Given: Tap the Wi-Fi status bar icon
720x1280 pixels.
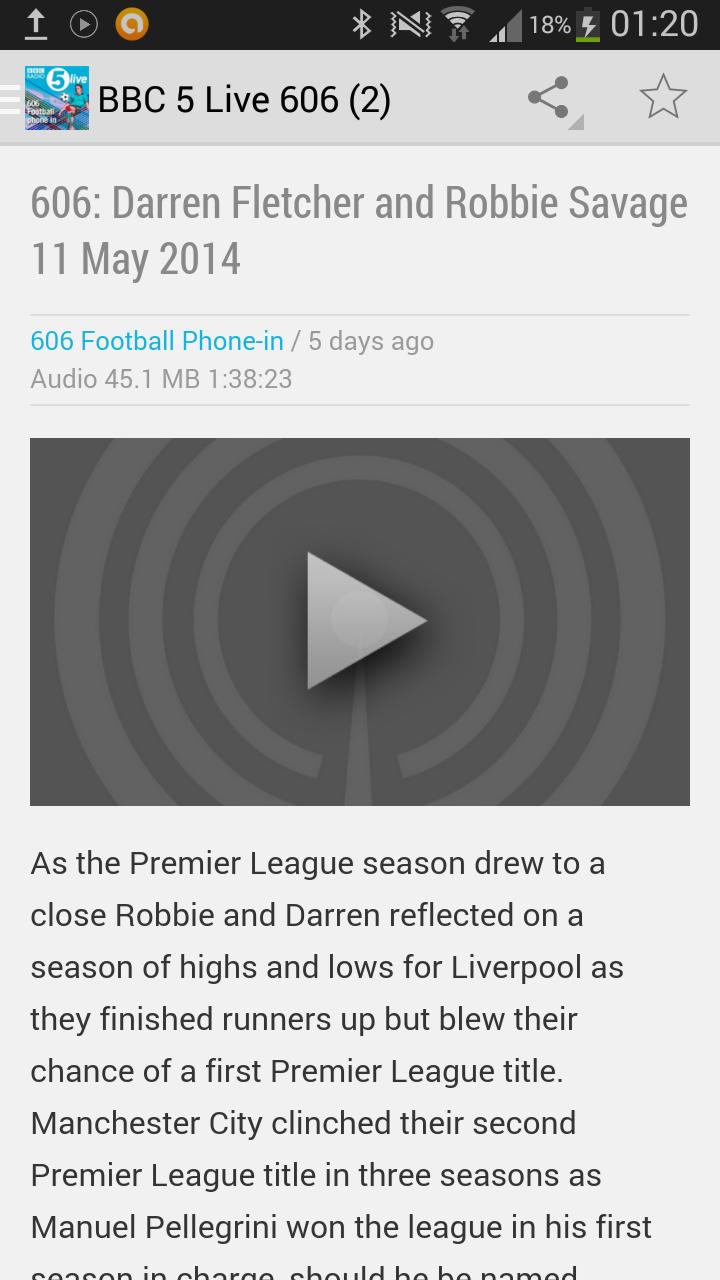Looking at the screenshot, I should 459,22.
